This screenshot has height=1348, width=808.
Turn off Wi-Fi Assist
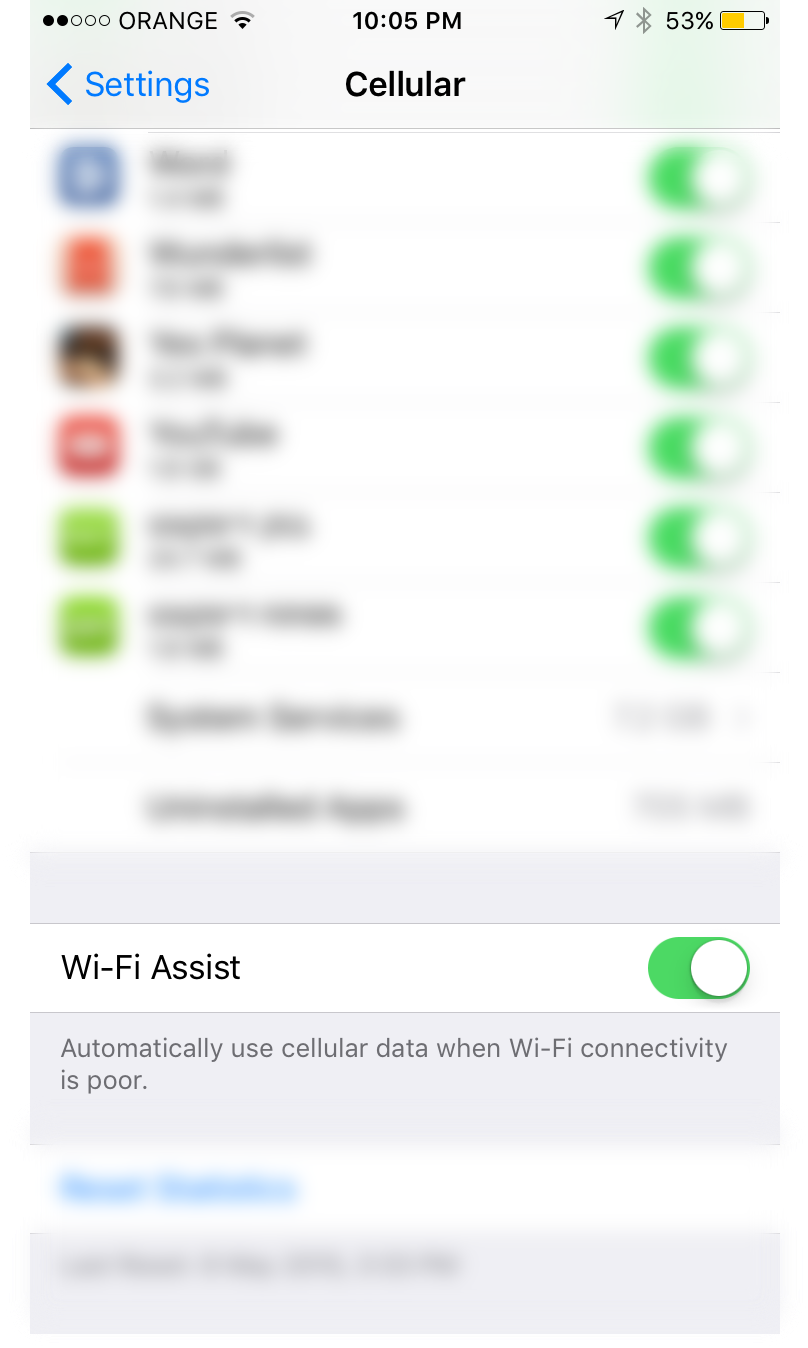pyautogui.click(x=698, y=968)
